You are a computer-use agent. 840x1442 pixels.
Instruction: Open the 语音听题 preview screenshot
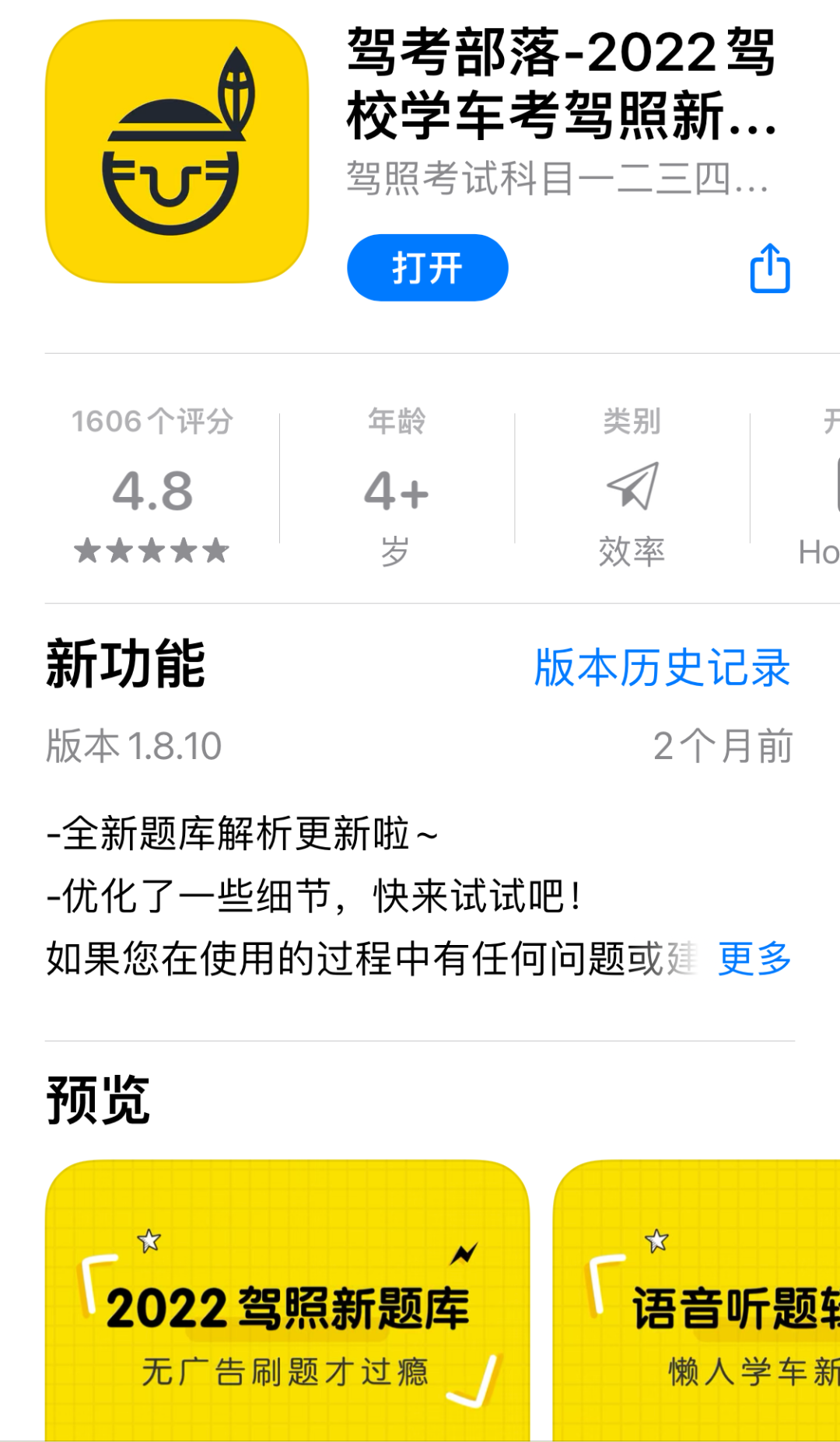[x=698, y=1300]
